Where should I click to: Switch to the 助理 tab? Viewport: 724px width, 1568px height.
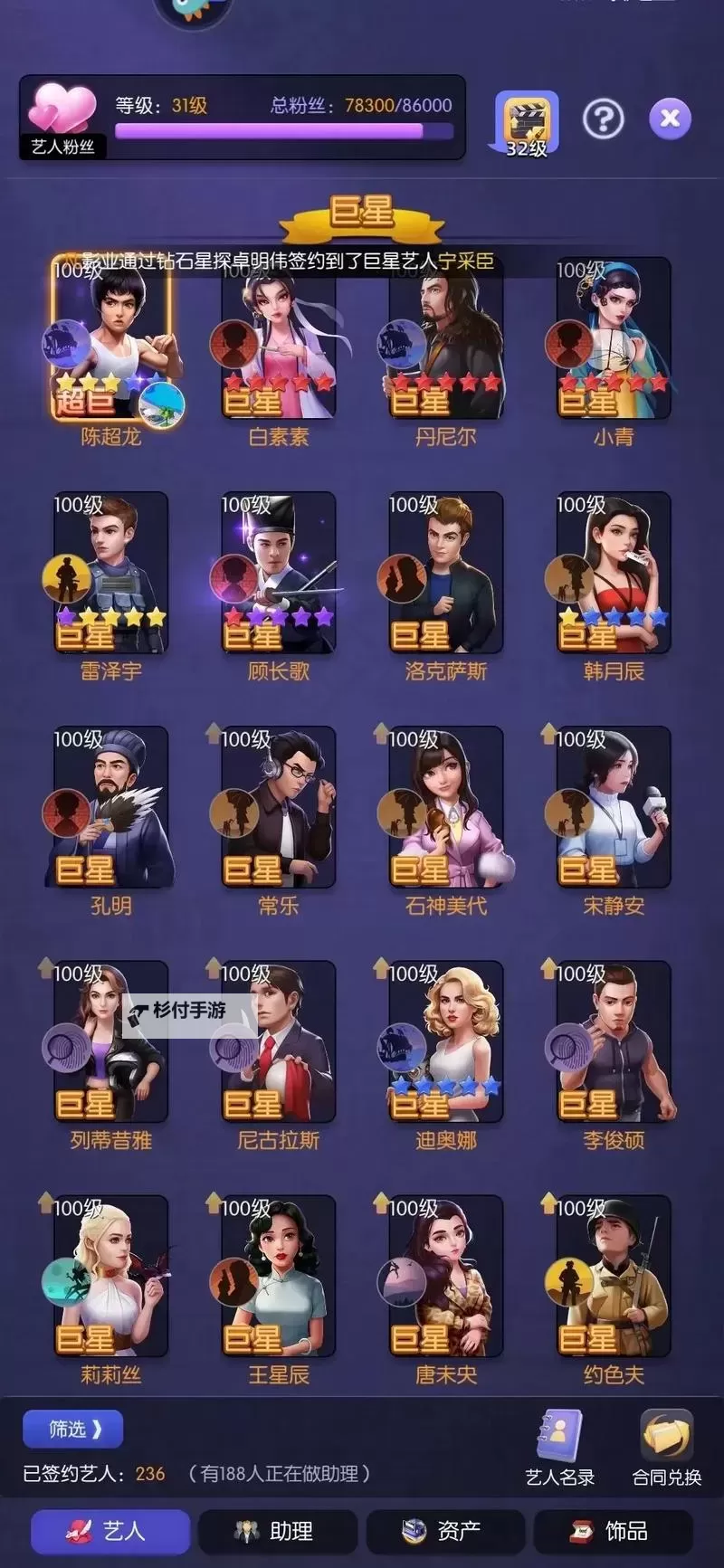(x=275, y=1531)
